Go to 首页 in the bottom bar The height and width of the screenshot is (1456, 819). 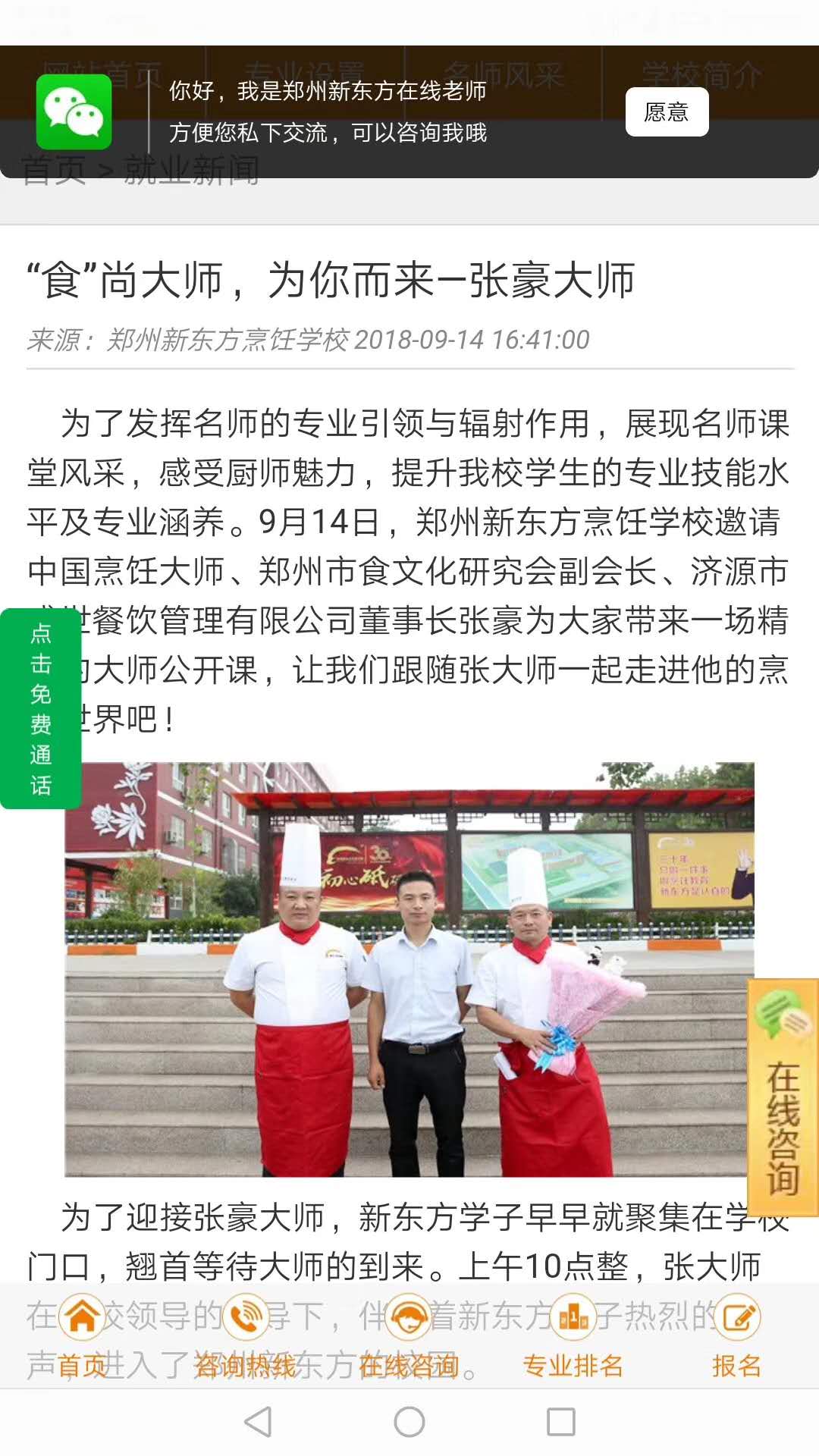click(82, 1338)
